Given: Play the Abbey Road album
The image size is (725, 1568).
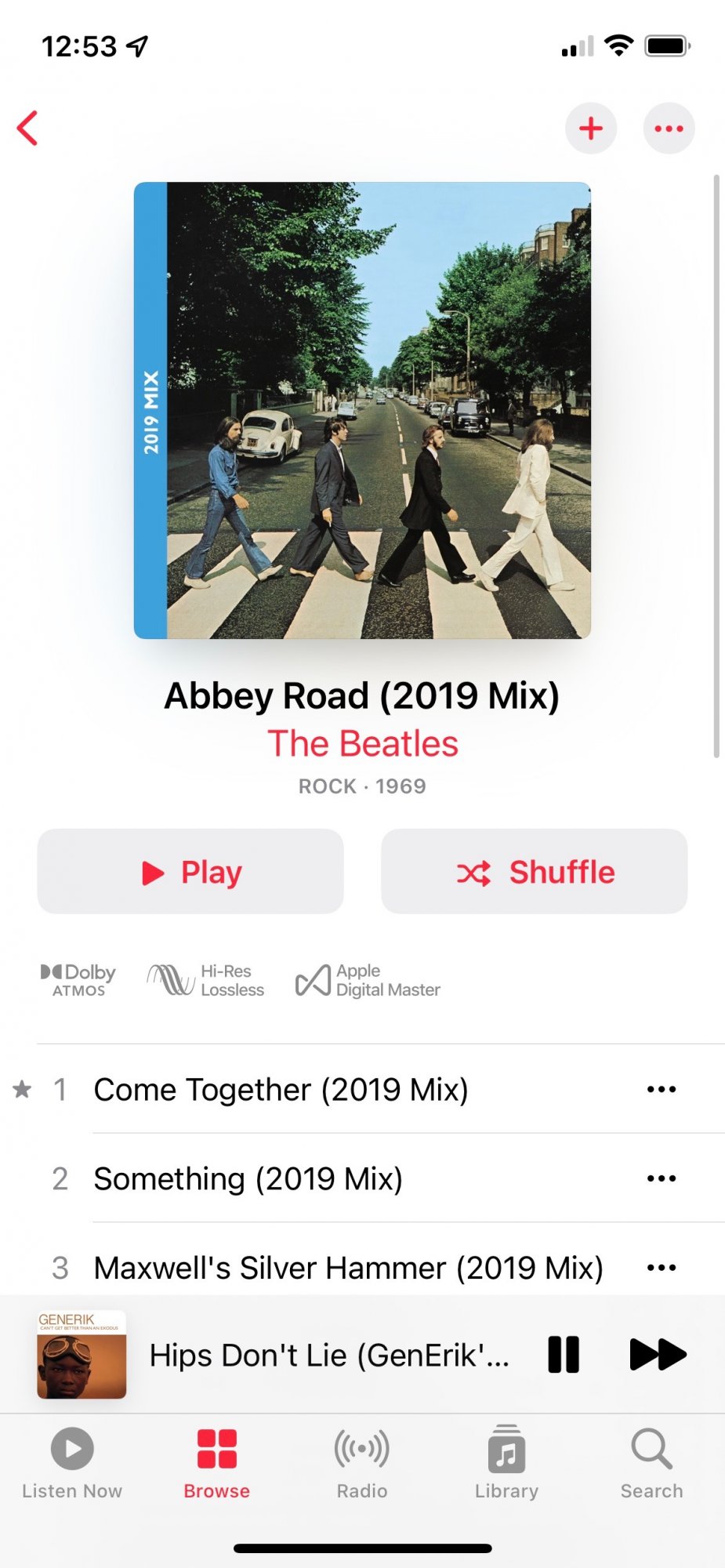Looking at the screenshot, I should pos(190,871).
